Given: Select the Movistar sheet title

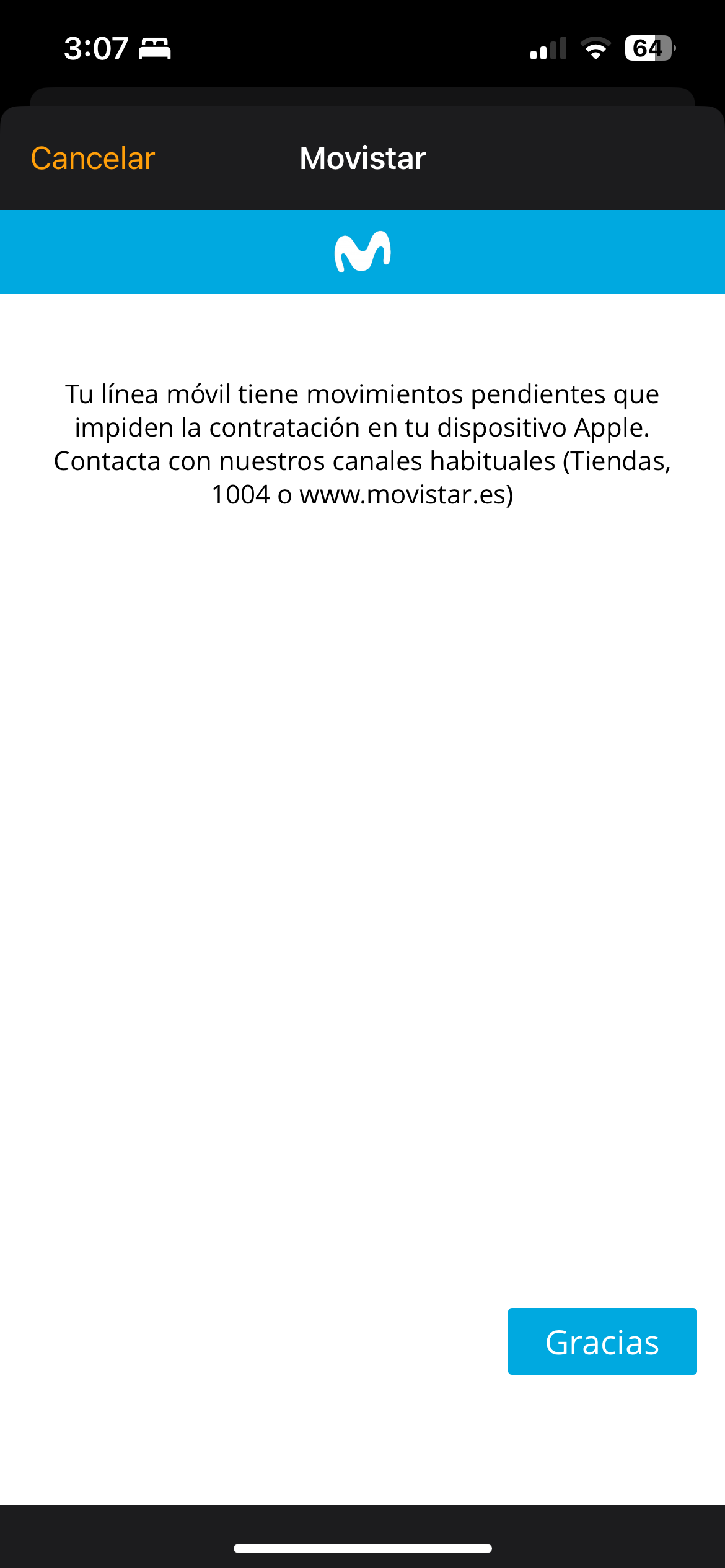Looking at the screenshot, I should point(362,159).
